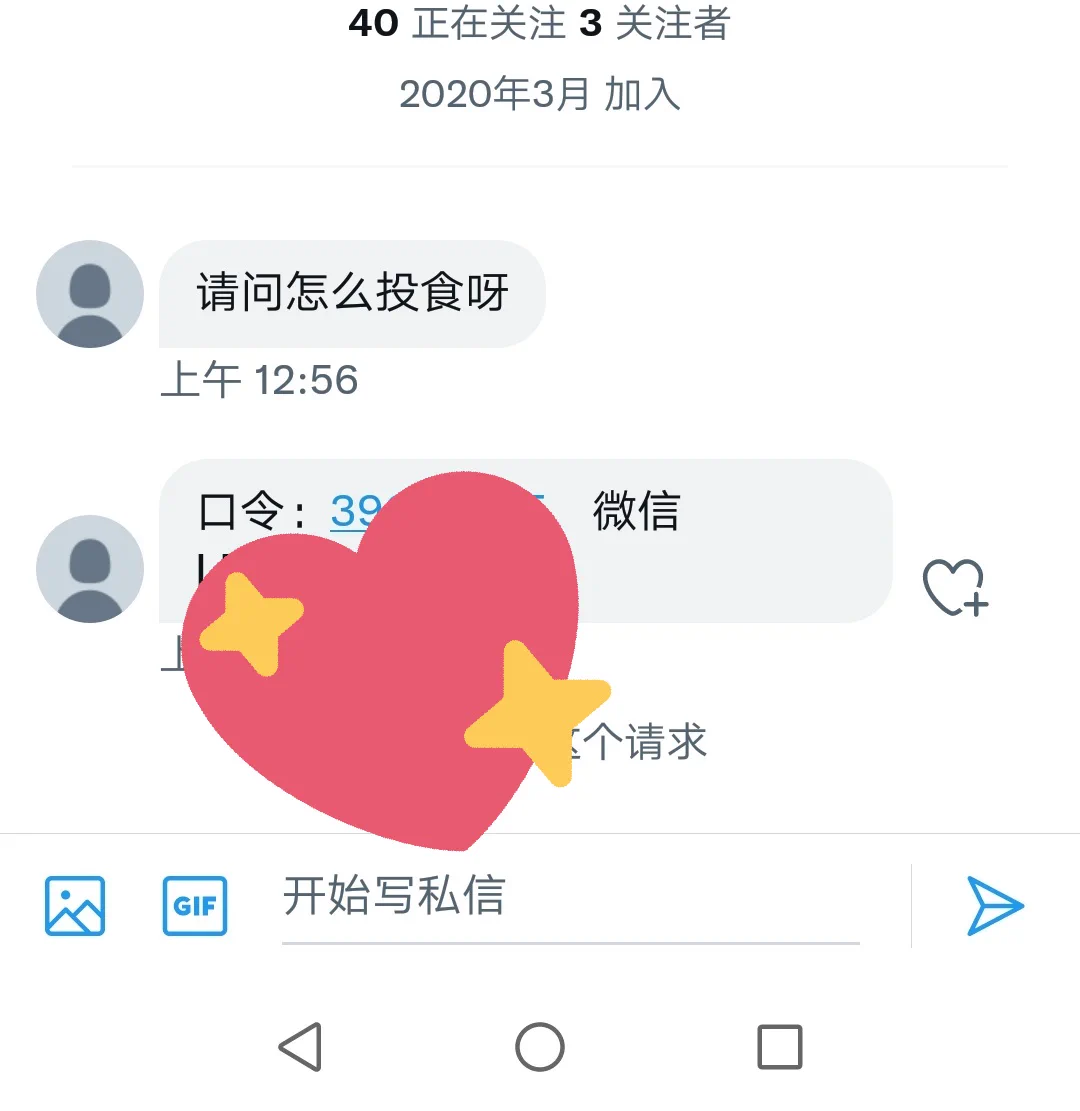Open the avatar beside 请问怎么投食呀

coord(90,294)
